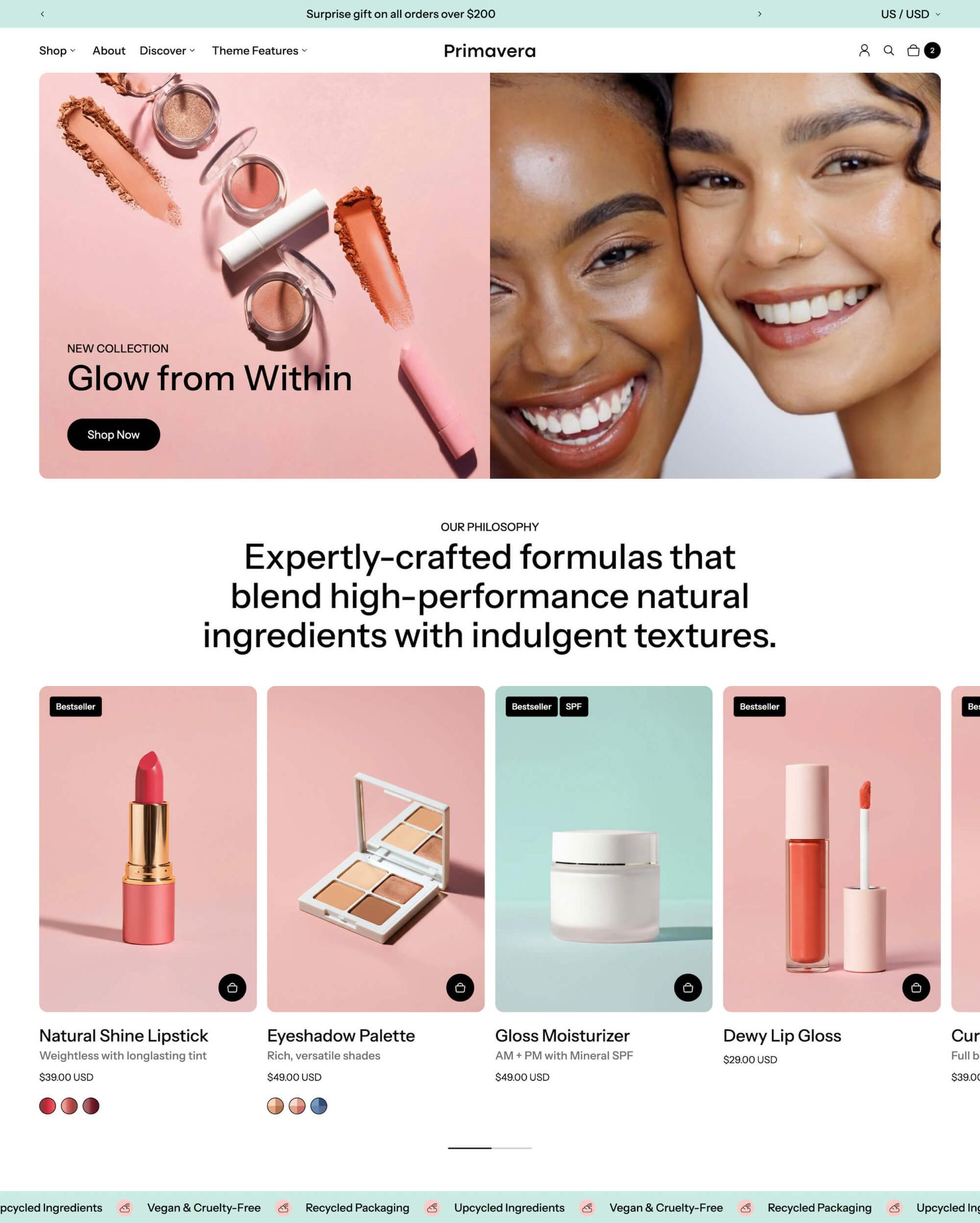The height and width of the screenshot is (1223, 980).
Task: Expand the Discover menu
Action: coord(167,51)
